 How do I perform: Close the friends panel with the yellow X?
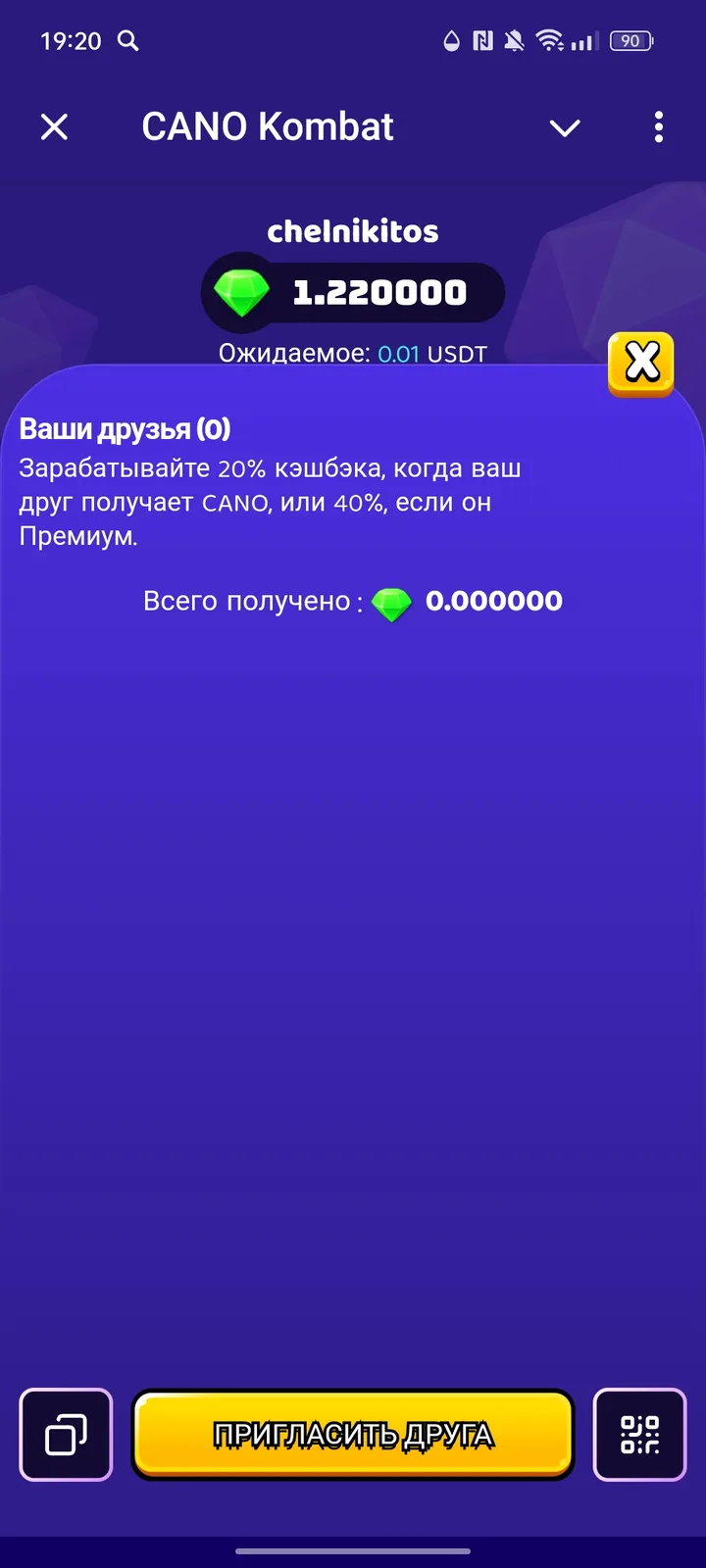(x=641, y=363)
